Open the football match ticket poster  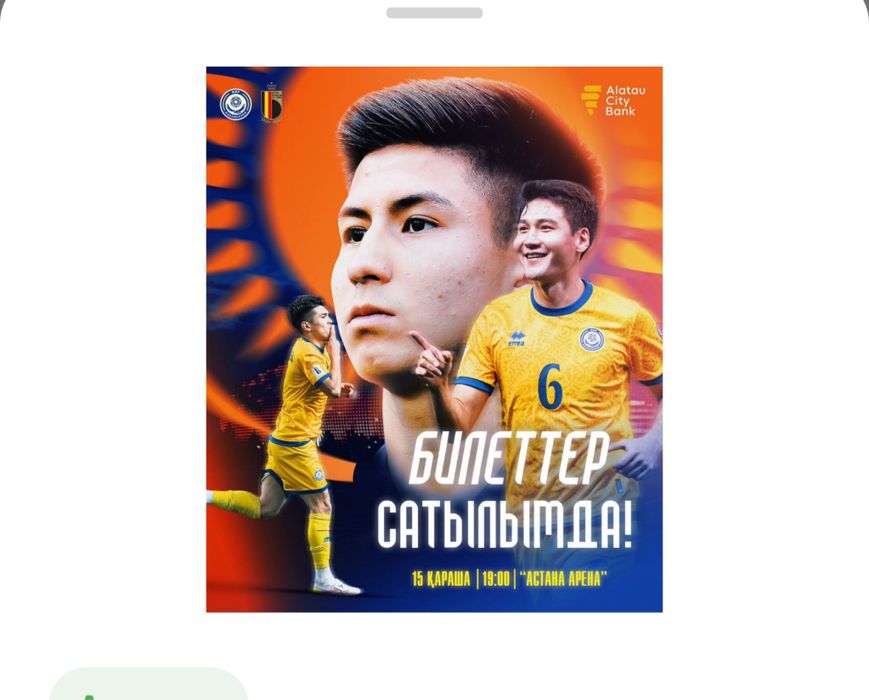tap(434, 339)
